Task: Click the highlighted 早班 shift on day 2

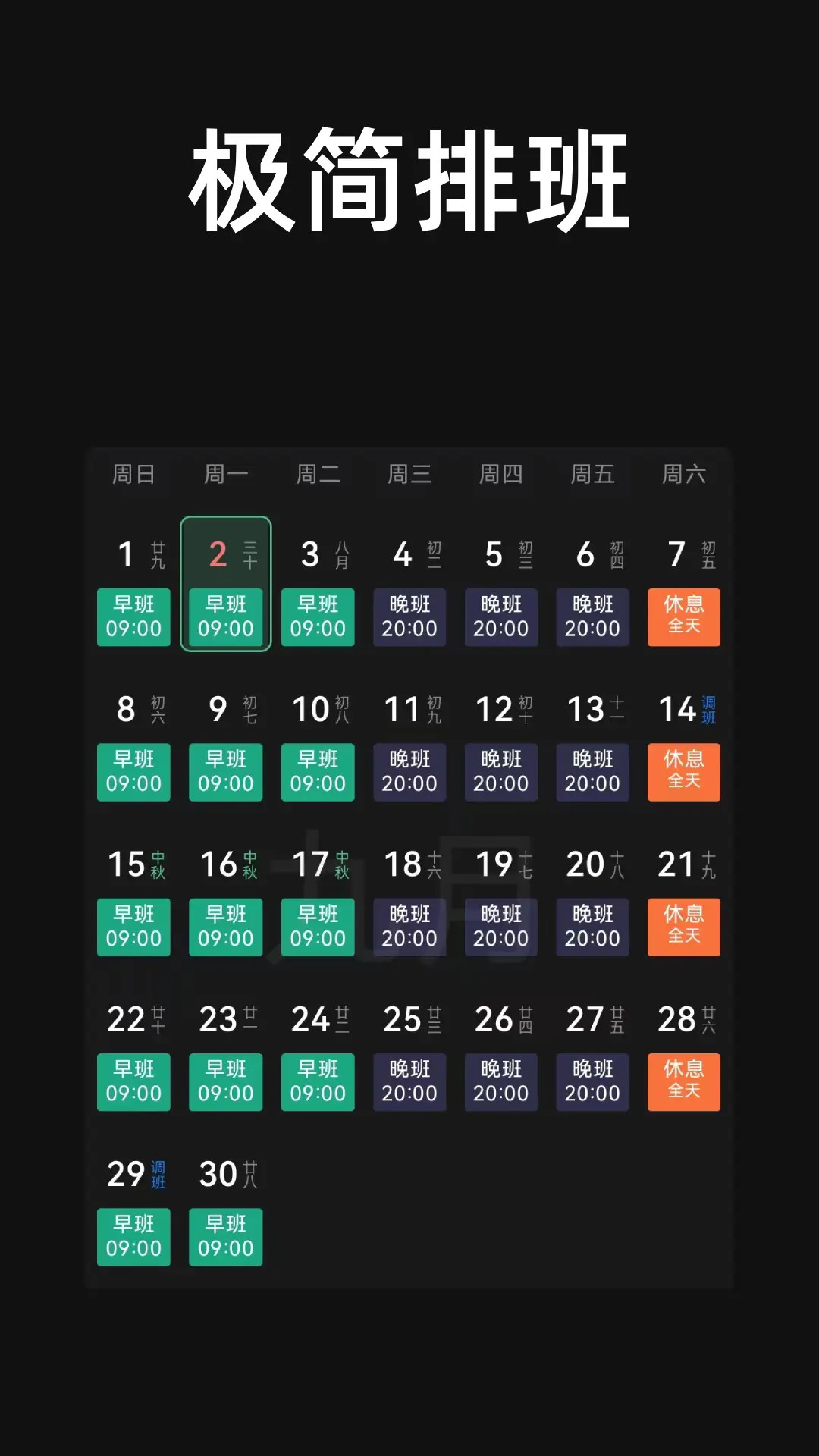Action: pyautogui.click(x=225, y=617)
